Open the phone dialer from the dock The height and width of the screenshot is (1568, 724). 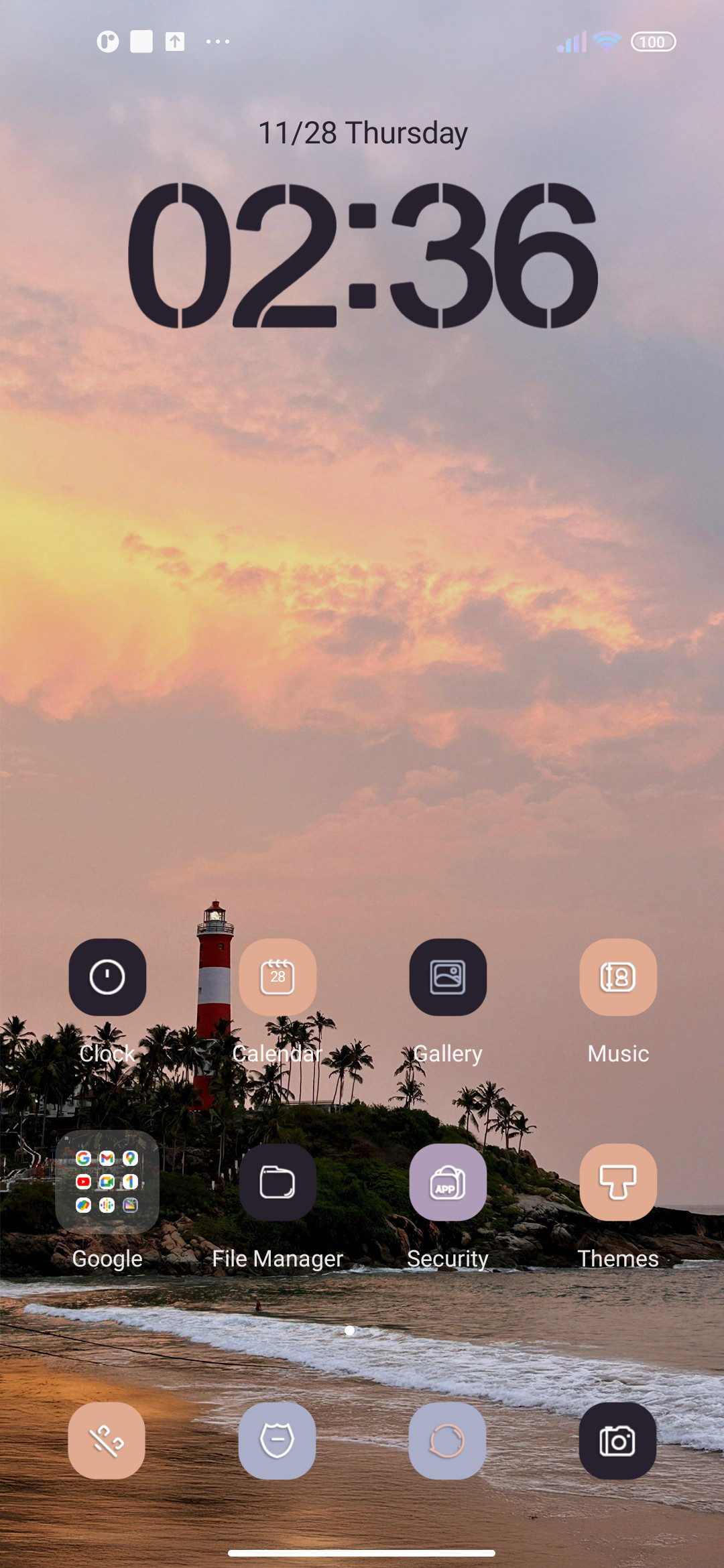pyautogui.click(x=107, y=1441)
